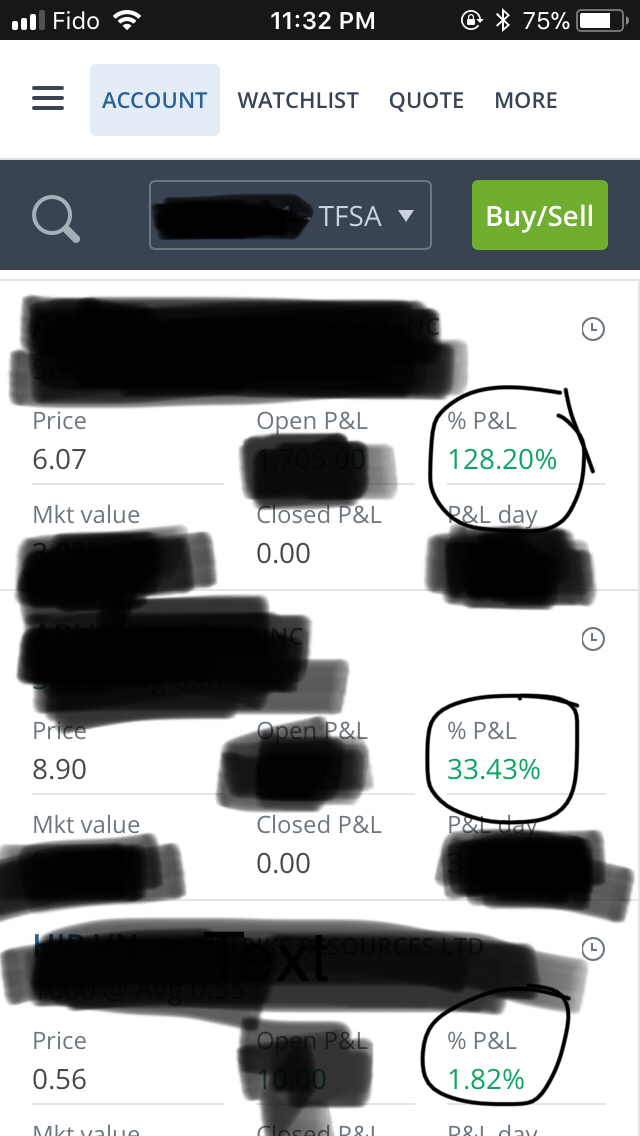Expand the TFSA account dropdown
This screenshot has height=1136, width=640.
290,215
